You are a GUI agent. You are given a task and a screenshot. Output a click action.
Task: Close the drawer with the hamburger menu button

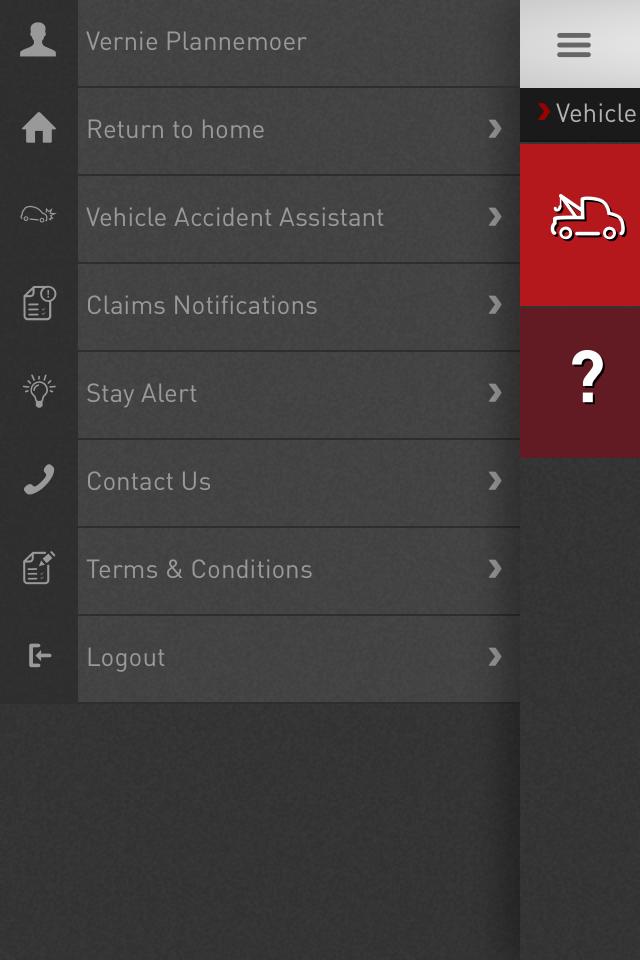(574, 45)
